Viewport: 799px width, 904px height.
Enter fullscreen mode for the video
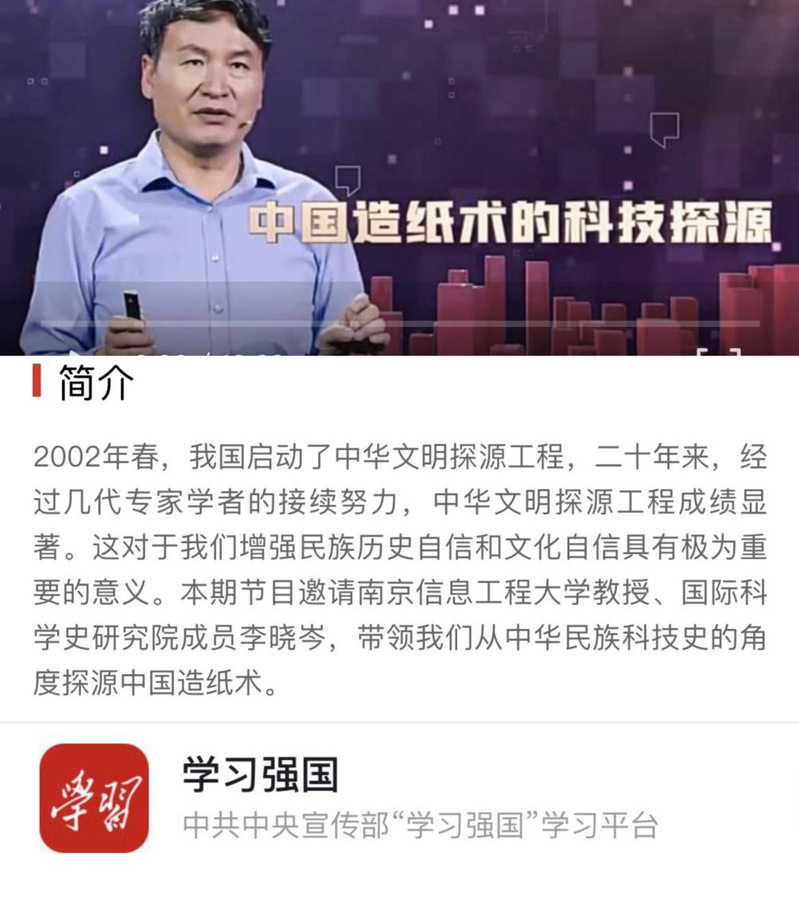[718, 352]
